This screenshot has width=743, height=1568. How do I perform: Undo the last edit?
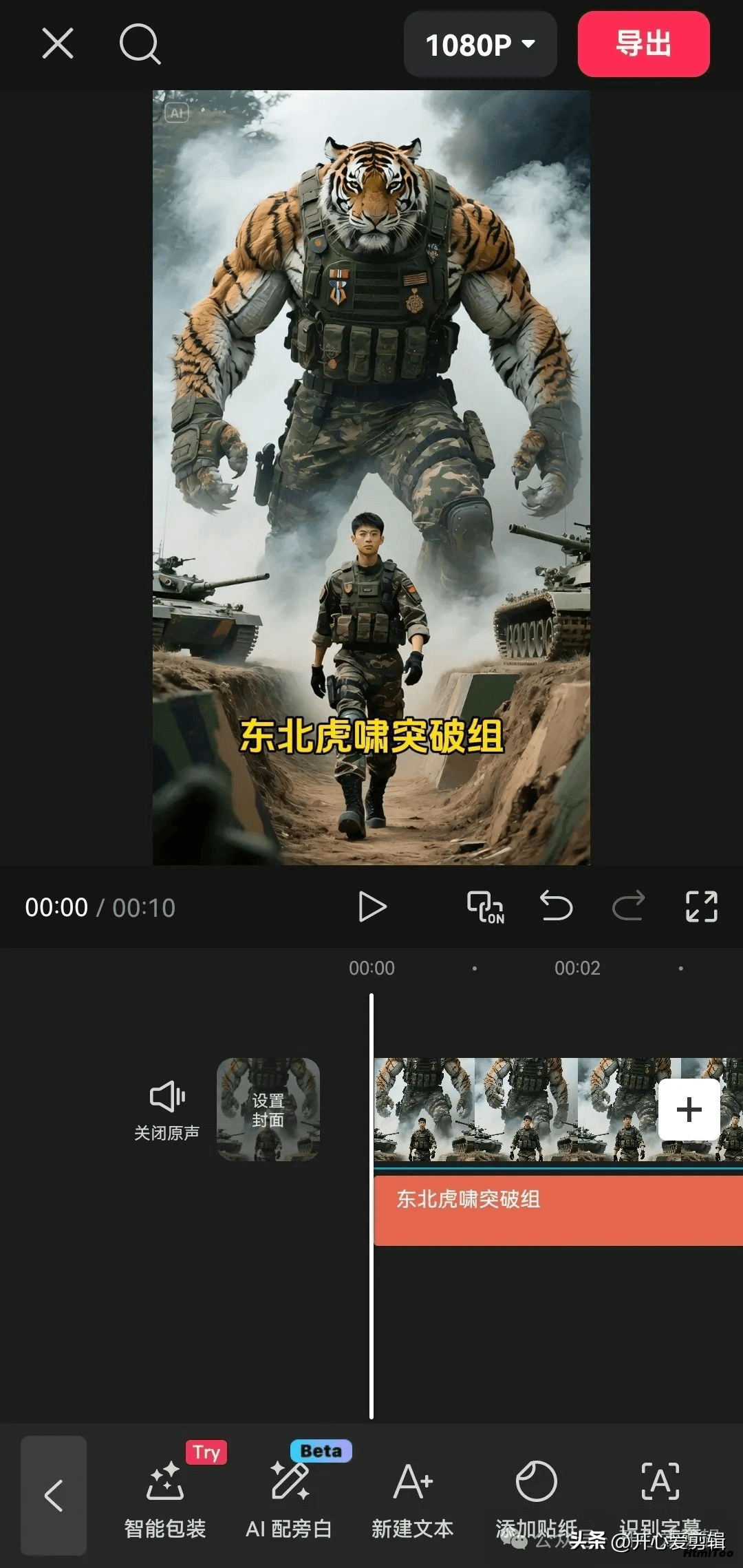tap(556, 906)
